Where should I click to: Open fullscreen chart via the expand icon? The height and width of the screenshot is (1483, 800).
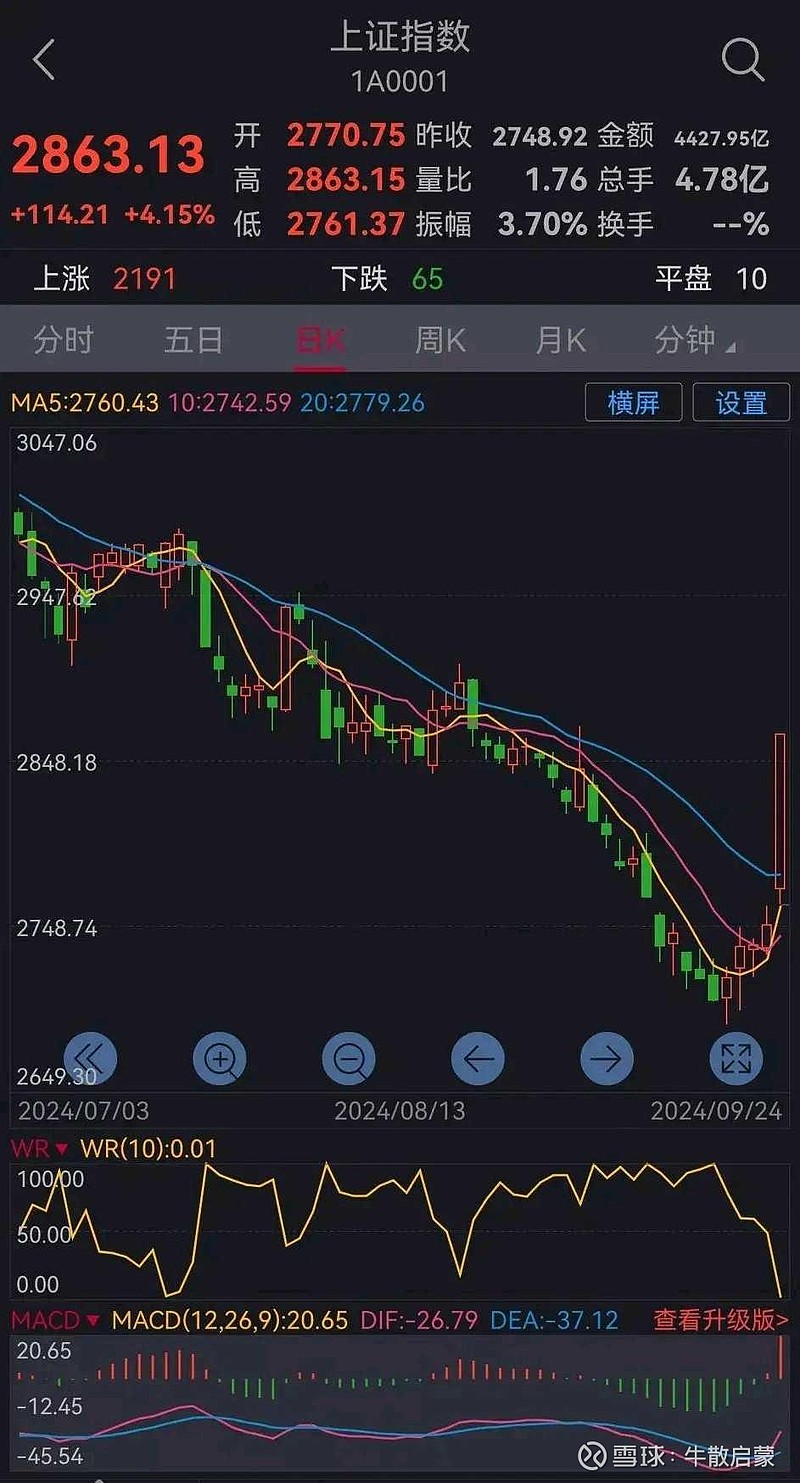point(735,1057)
